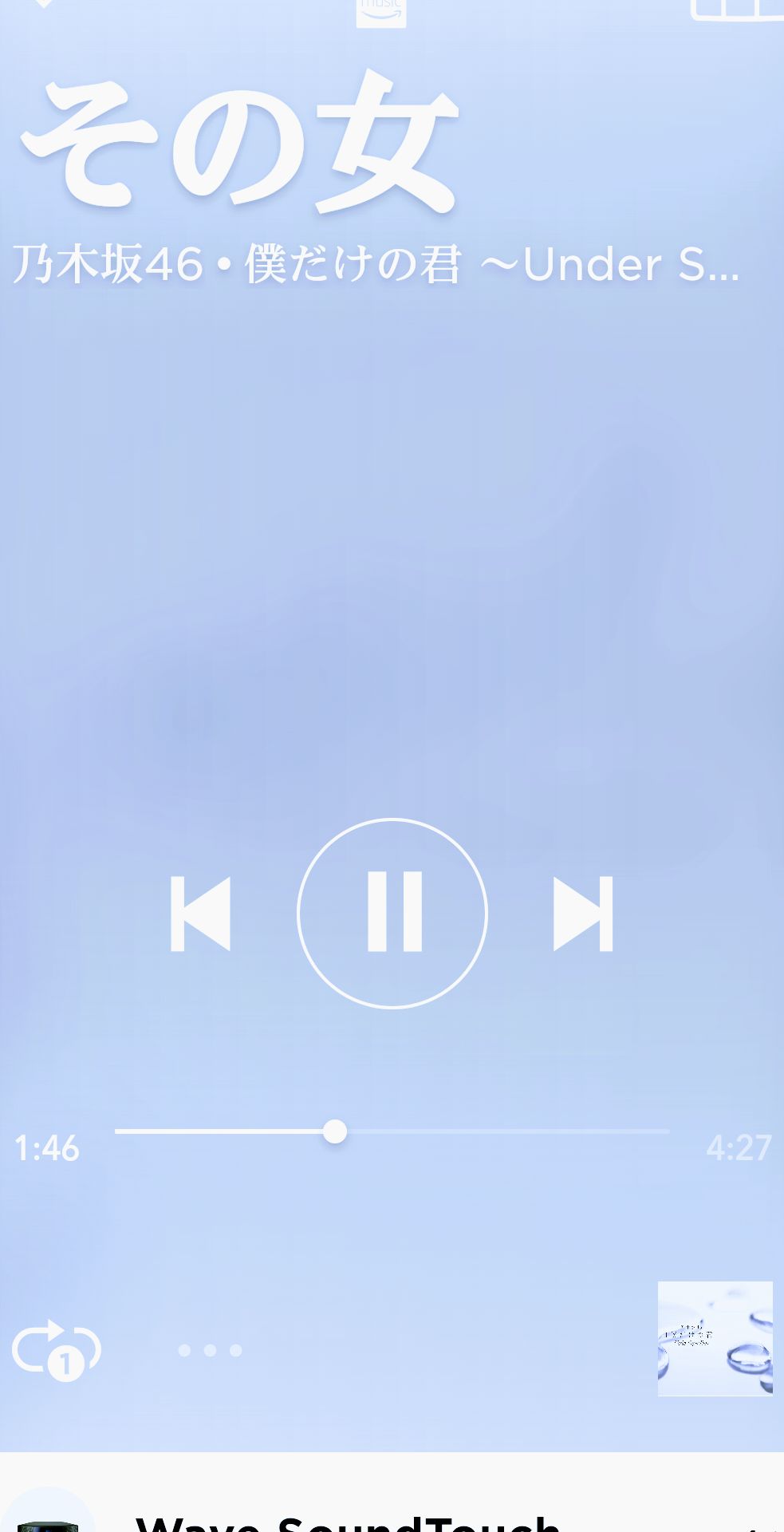
Task: Skip to the next track
Action: tap(583, 914)
